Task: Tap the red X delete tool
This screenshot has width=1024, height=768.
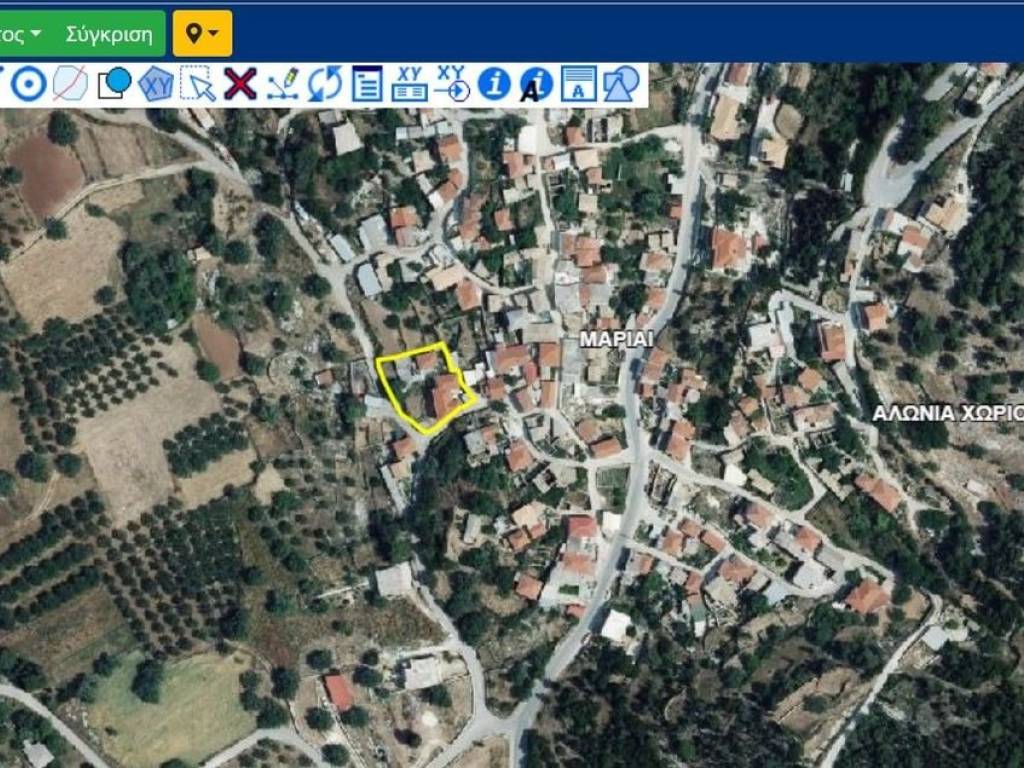Action: pos(240,84)
